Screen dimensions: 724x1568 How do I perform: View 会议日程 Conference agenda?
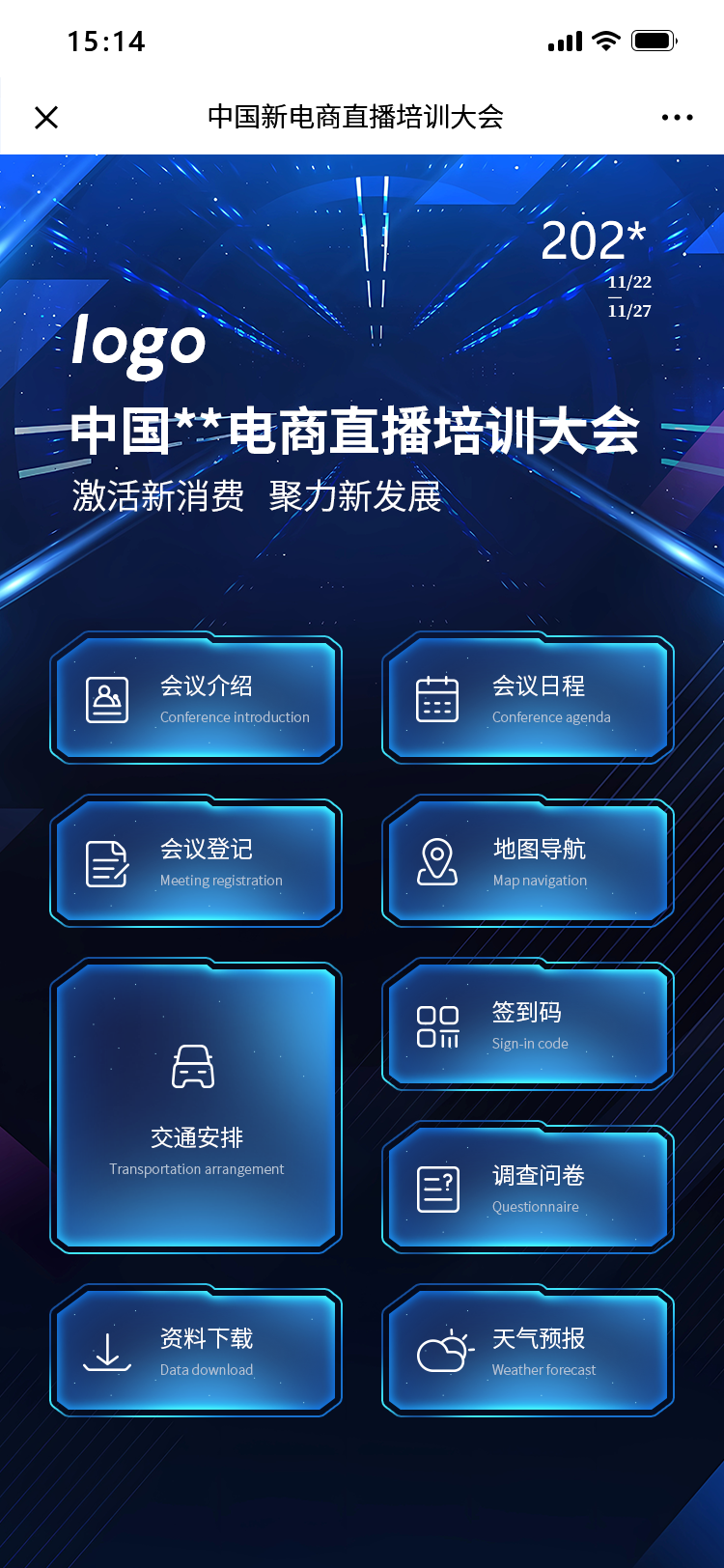click(x=528, y=700)
